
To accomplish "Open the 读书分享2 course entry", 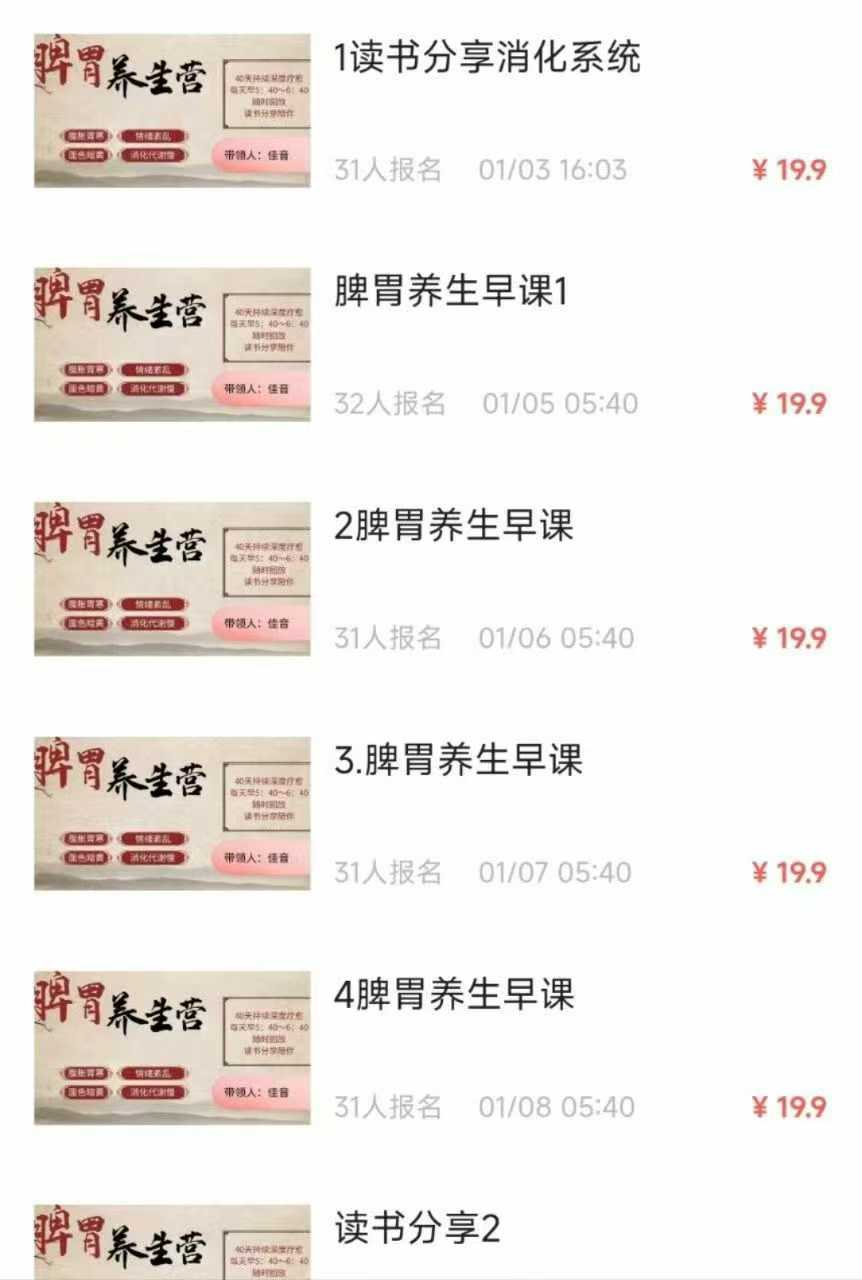I will (417, 1229).
